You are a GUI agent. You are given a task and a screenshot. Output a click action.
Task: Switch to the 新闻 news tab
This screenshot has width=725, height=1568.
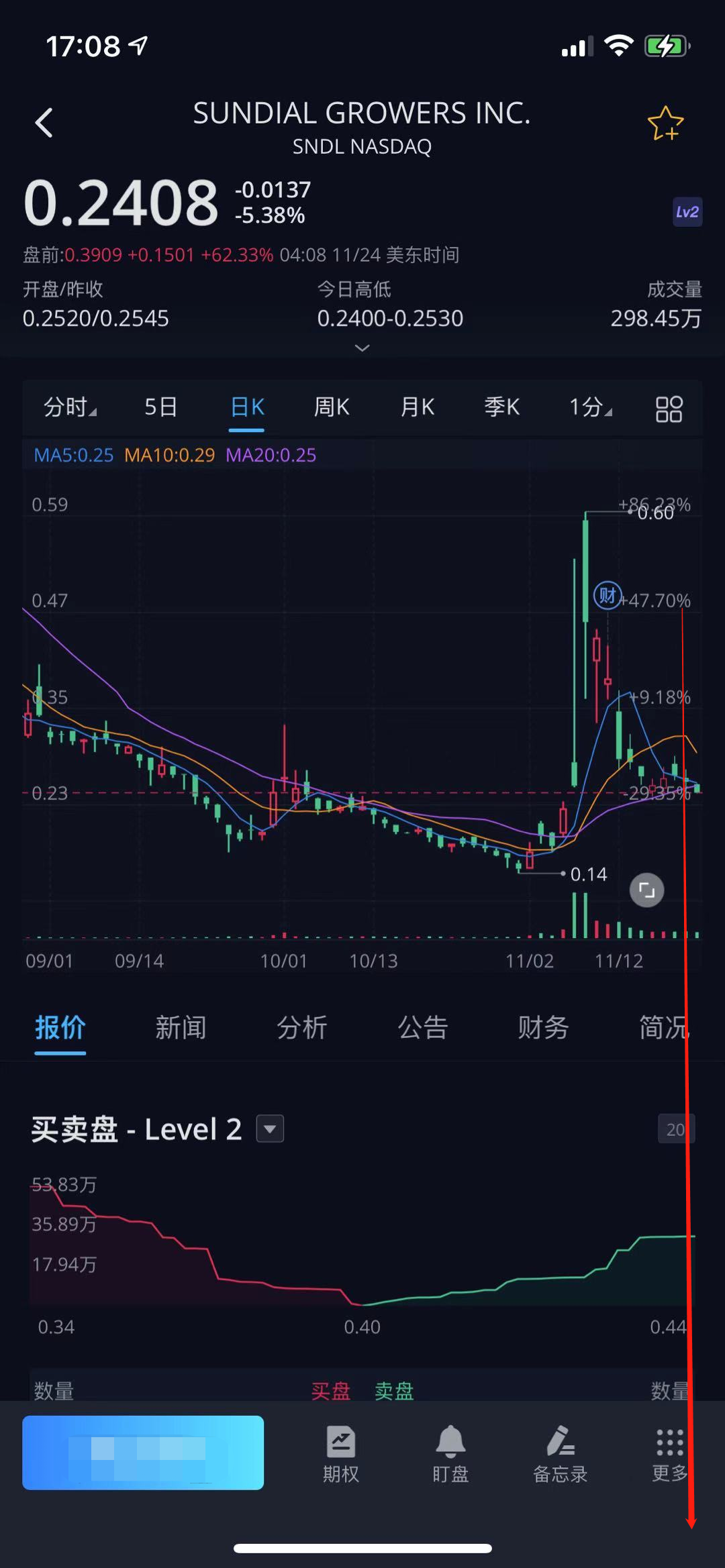click(x=181, y=1027)
